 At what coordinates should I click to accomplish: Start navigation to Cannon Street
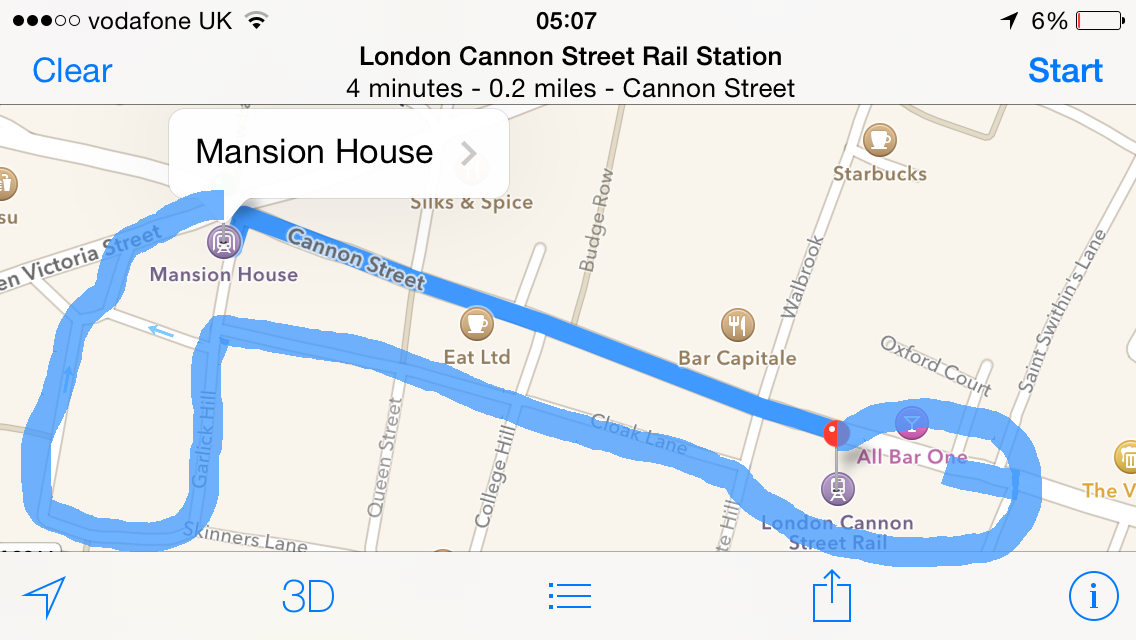coord(1065,71)
